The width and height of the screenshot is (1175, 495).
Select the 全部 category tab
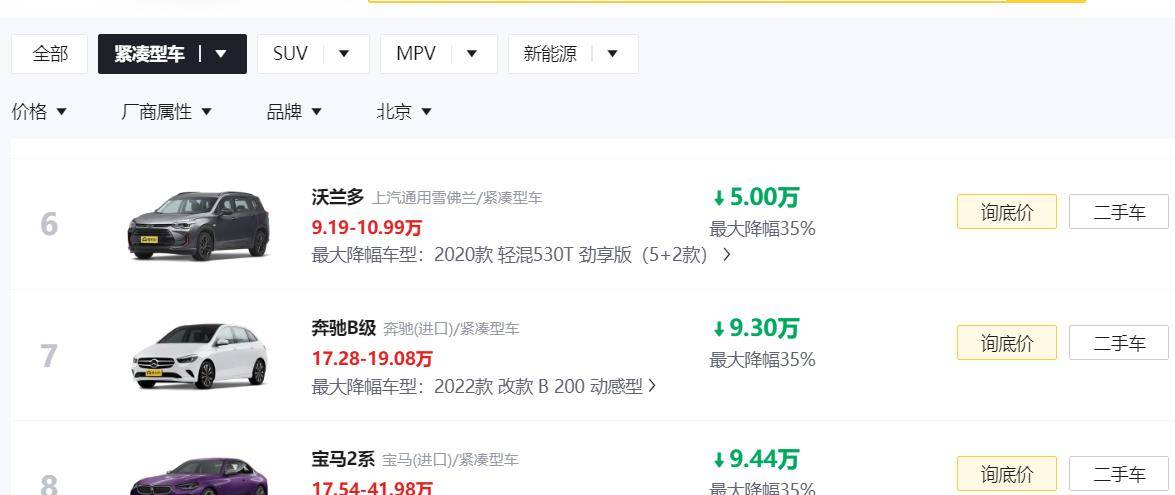50,54
